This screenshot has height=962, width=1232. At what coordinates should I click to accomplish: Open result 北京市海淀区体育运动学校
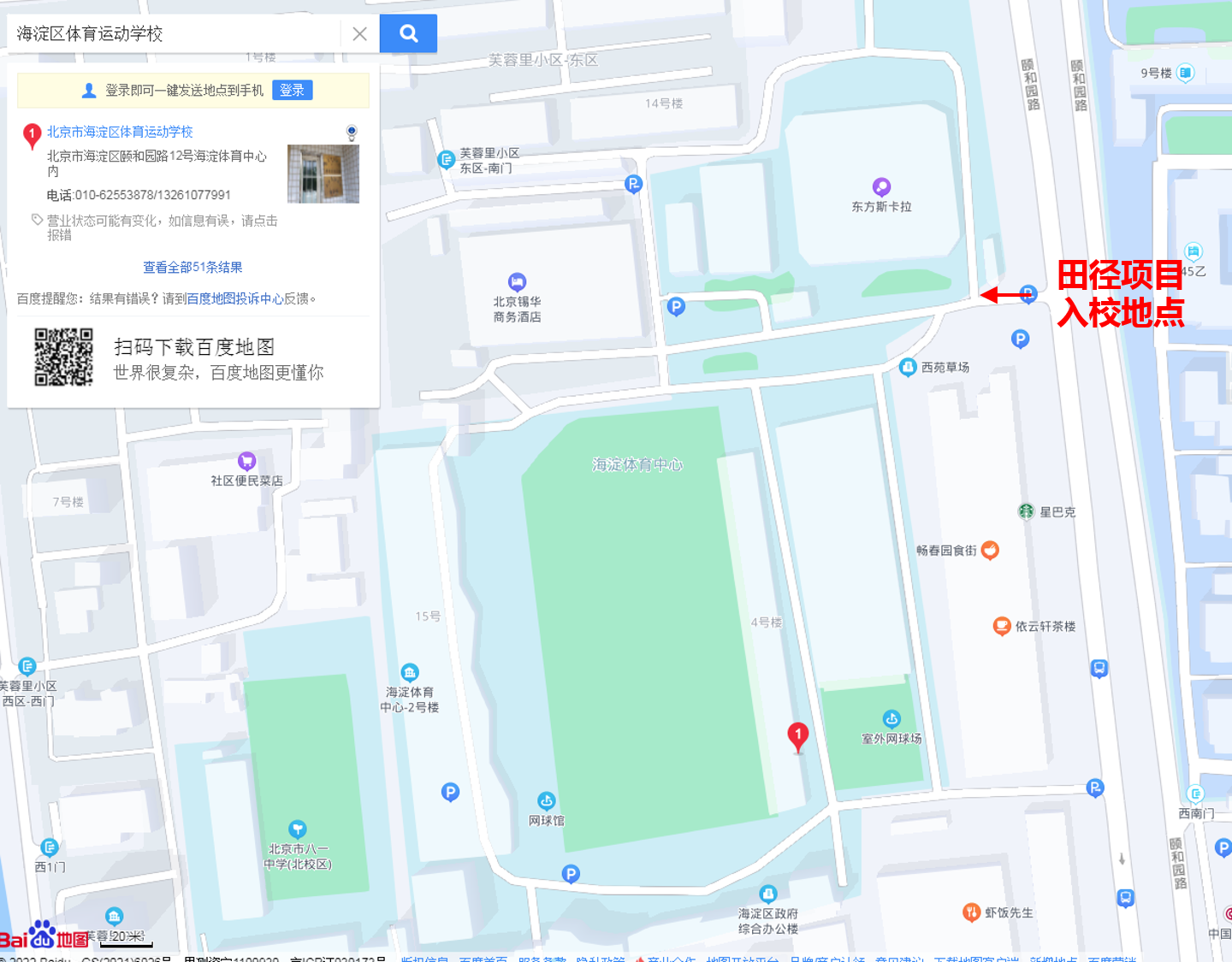[120, 132]
